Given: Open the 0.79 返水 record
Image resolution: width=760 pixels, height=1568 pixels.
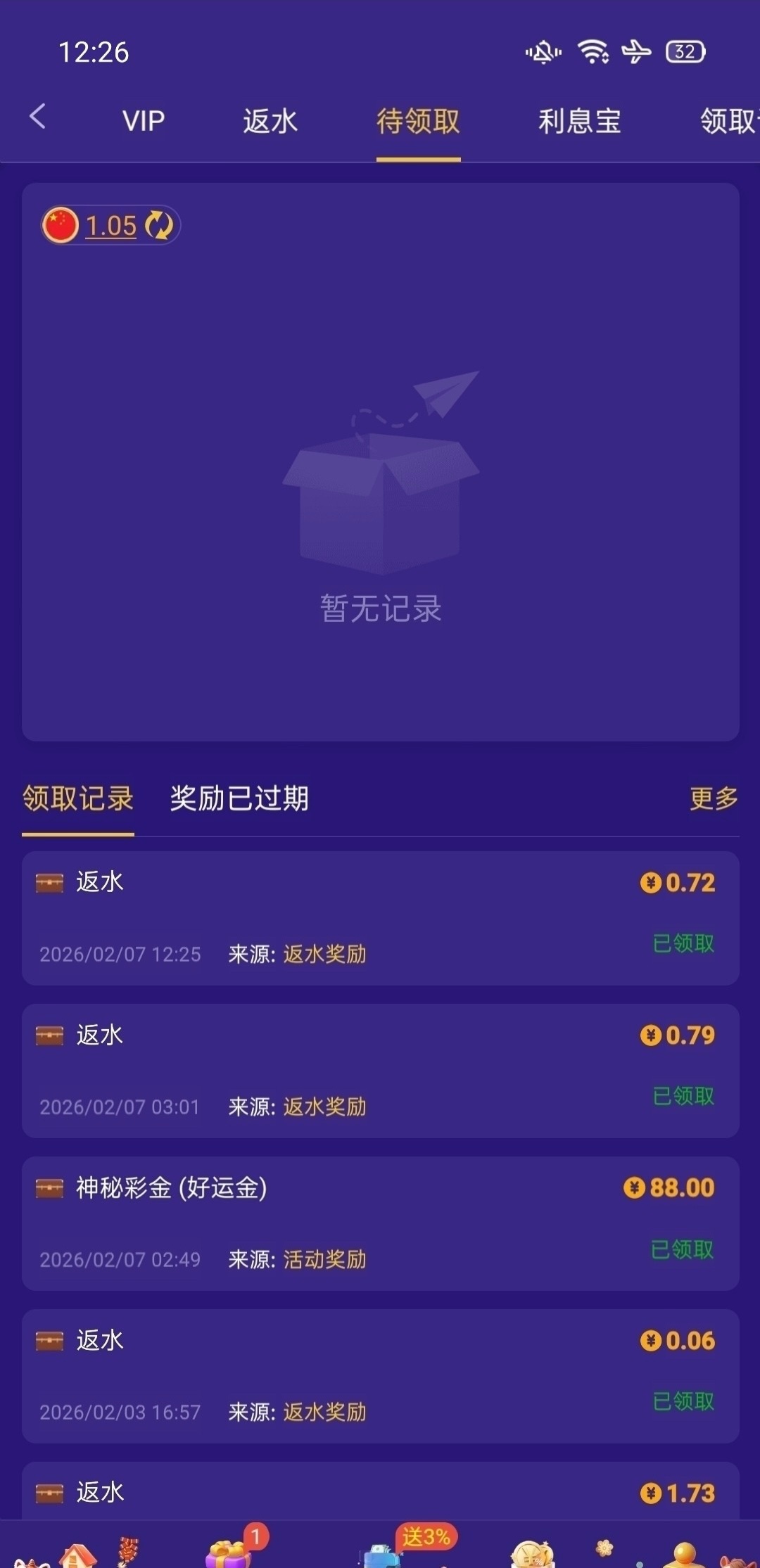Looking at the screenshot, I should pos(380,1071).
